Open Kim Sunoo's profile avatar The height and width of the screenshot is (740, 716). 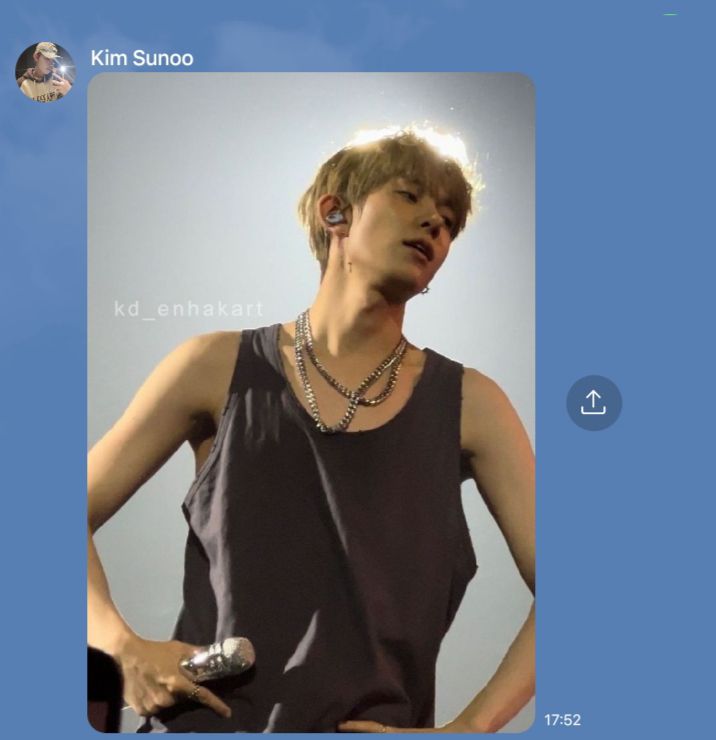(45, 72)
